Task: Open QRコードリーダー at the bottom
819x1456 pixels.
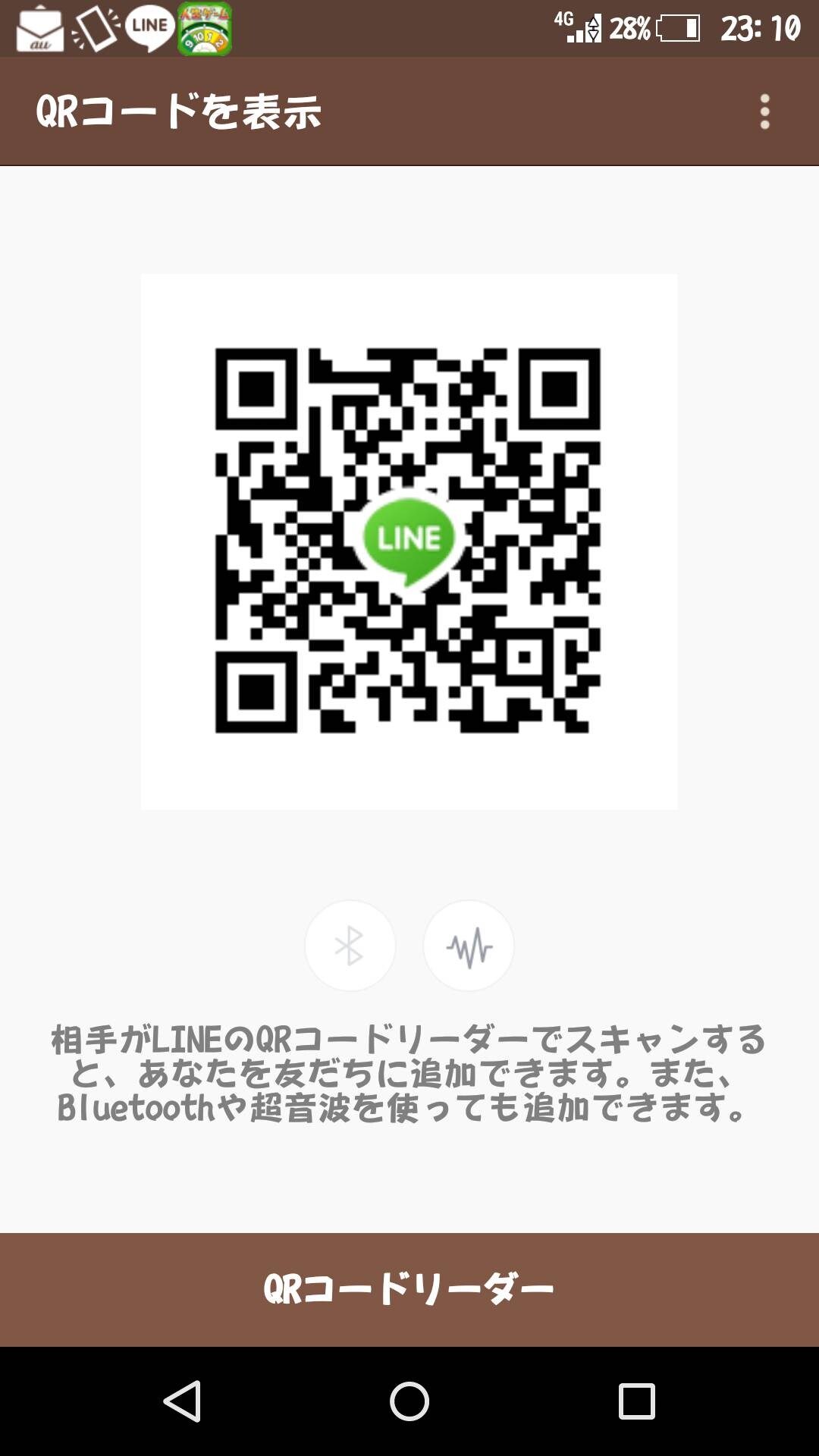Action: 409,1289
